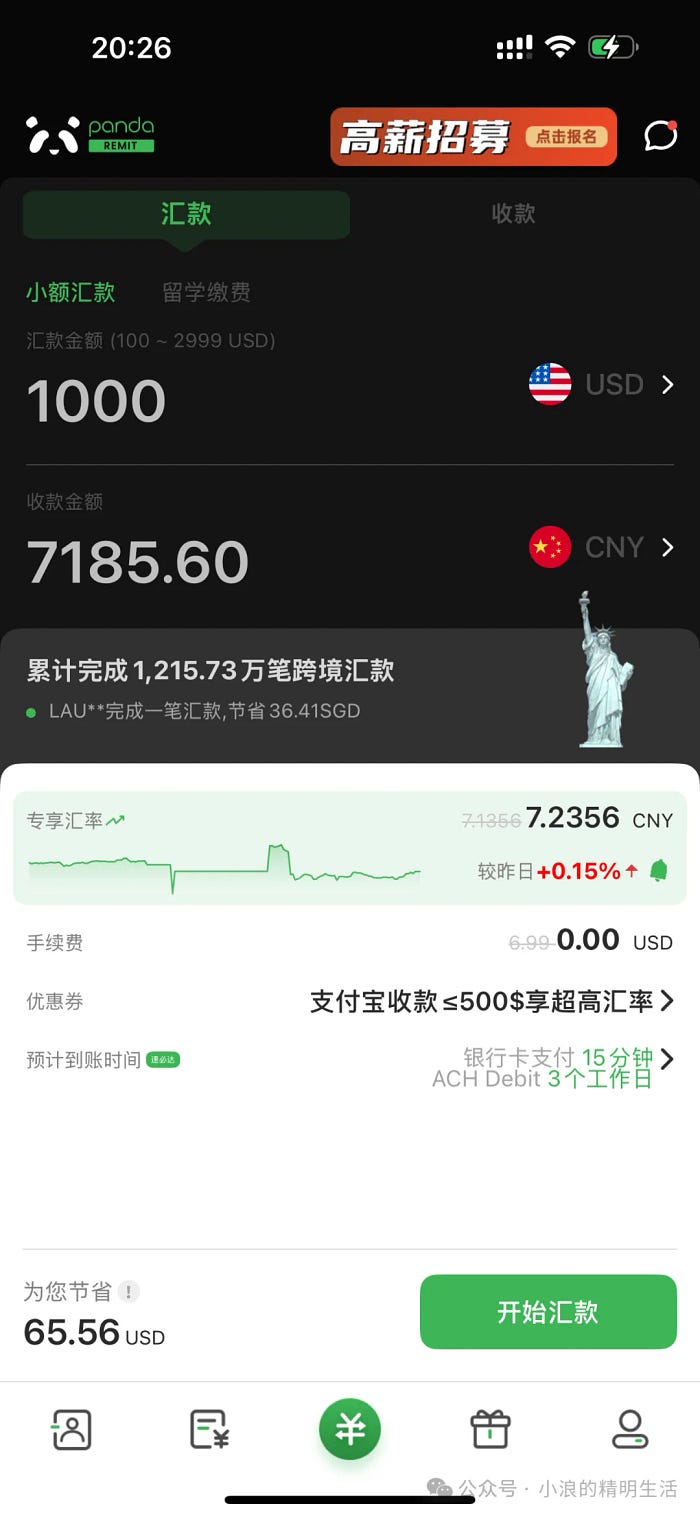Go to the center remittance home tab
Image resolution: width=700 pixels, height=1517 pixels.
point(350,1429)
